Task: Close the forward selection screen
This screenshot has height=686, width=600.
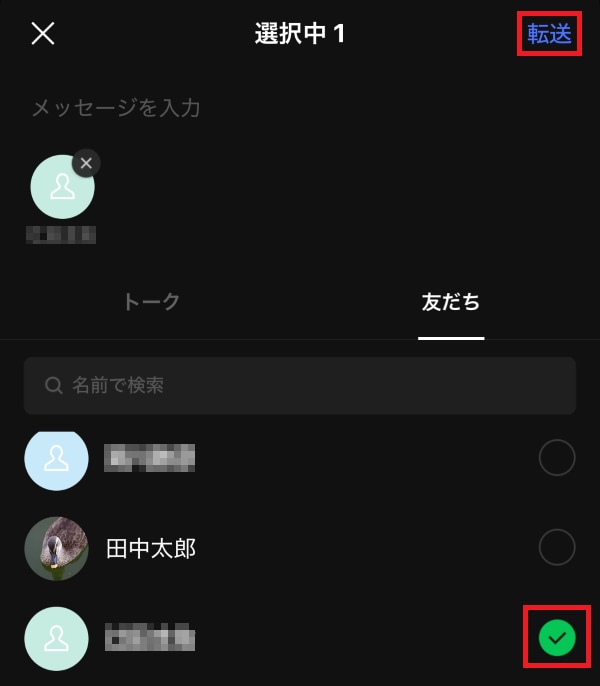Action: [x=43, y=34]
